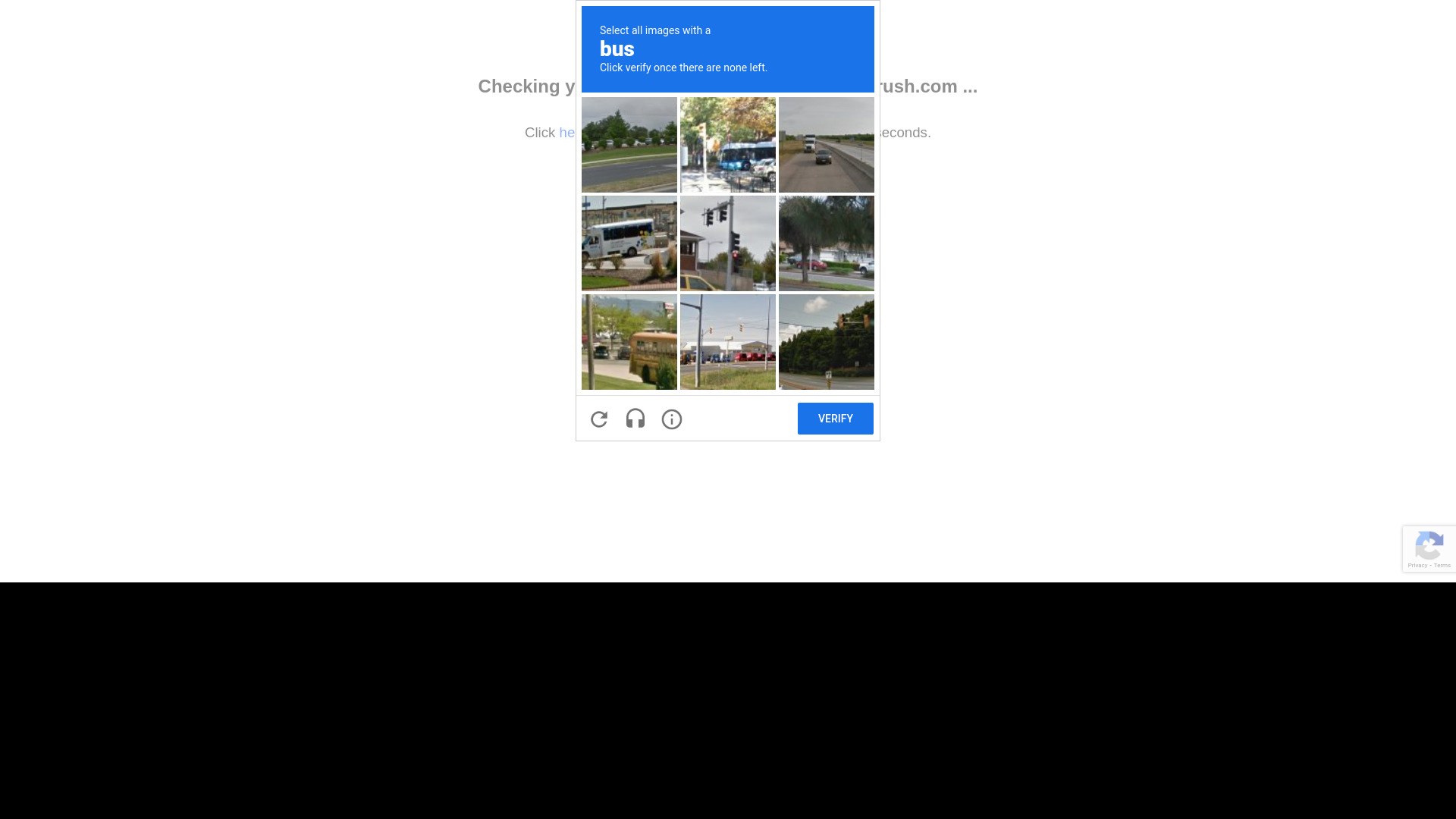This screenshot has width=1456, height=819.
Task: Switch to the audio challenge headphones icon
Action: (635, 419)
